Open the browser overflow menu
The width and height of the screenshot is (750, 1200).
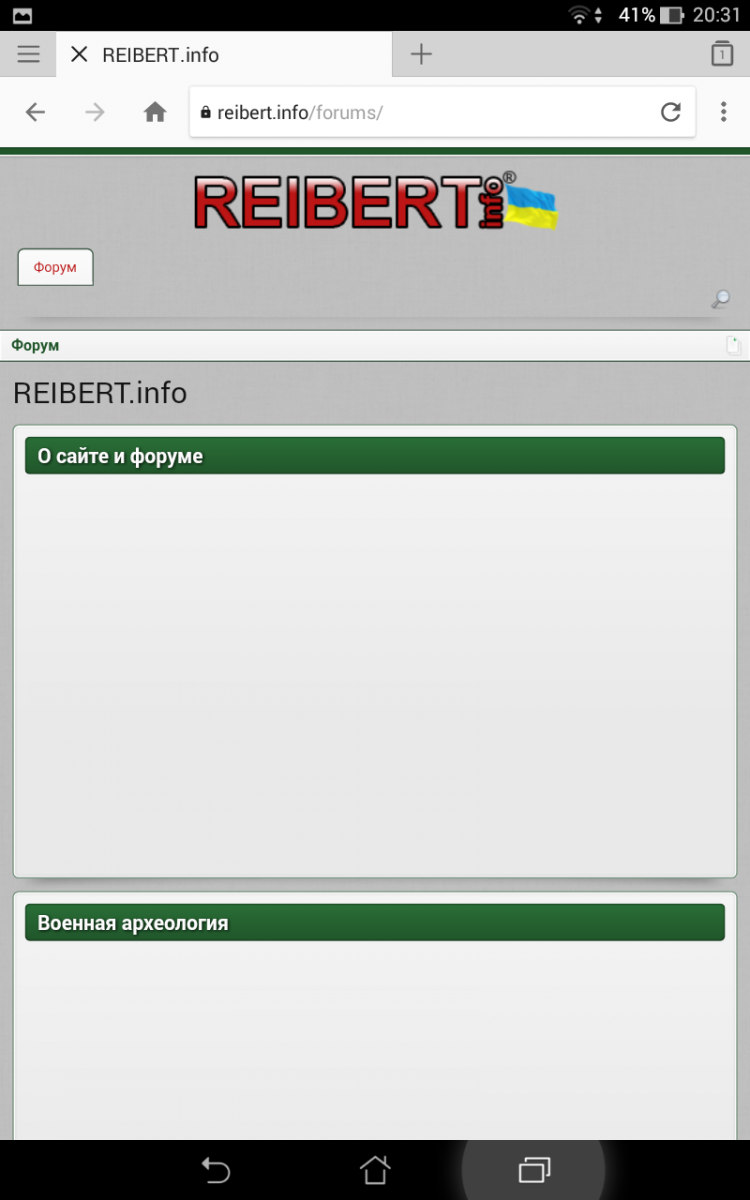723,112
